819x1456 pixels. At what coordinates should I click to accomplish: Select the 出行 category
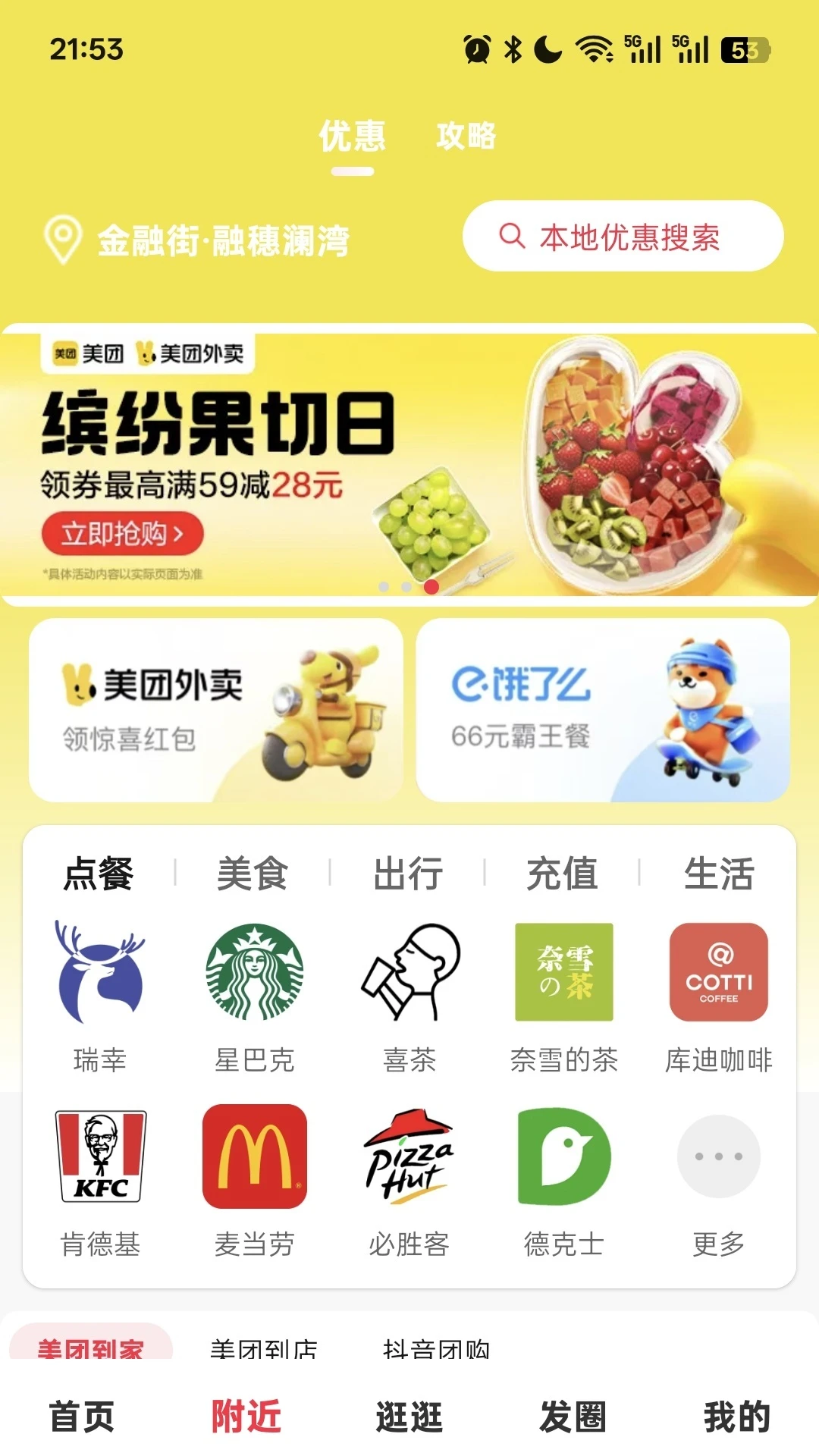tap(409, 874)
